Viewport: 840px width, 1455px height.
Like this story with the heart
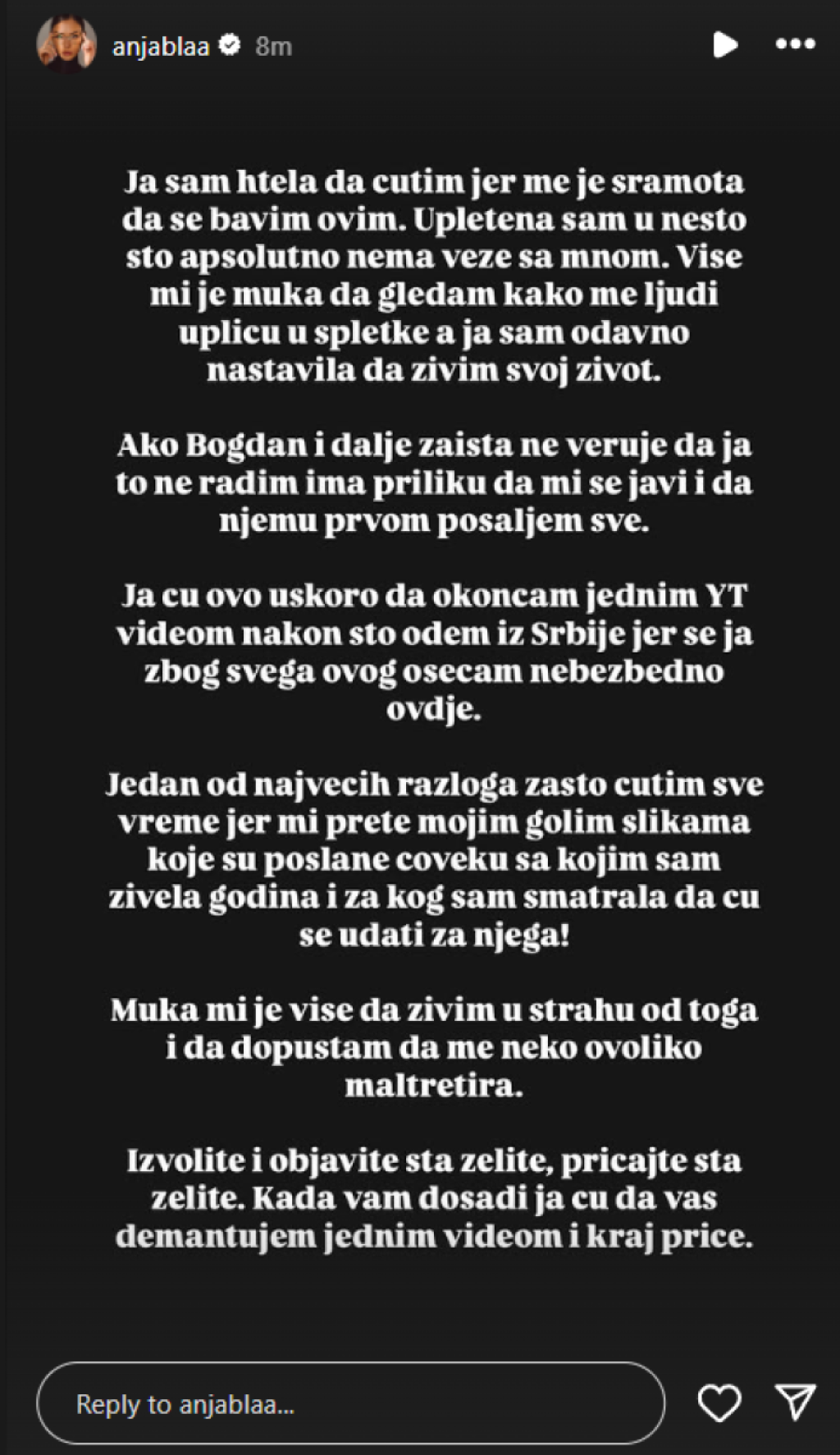719,1402
